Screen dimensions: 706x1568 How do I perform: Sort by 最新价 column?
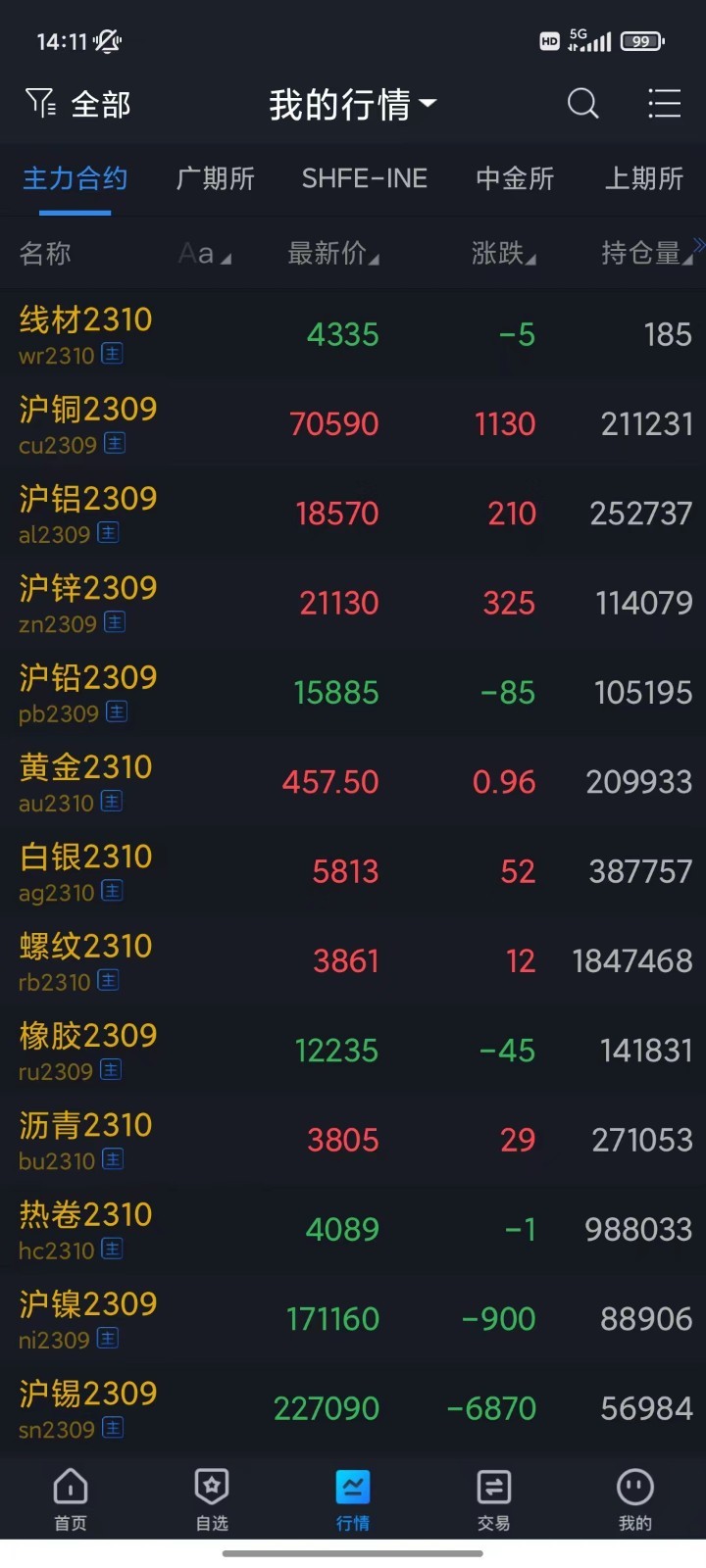click(x=332, y=254)
